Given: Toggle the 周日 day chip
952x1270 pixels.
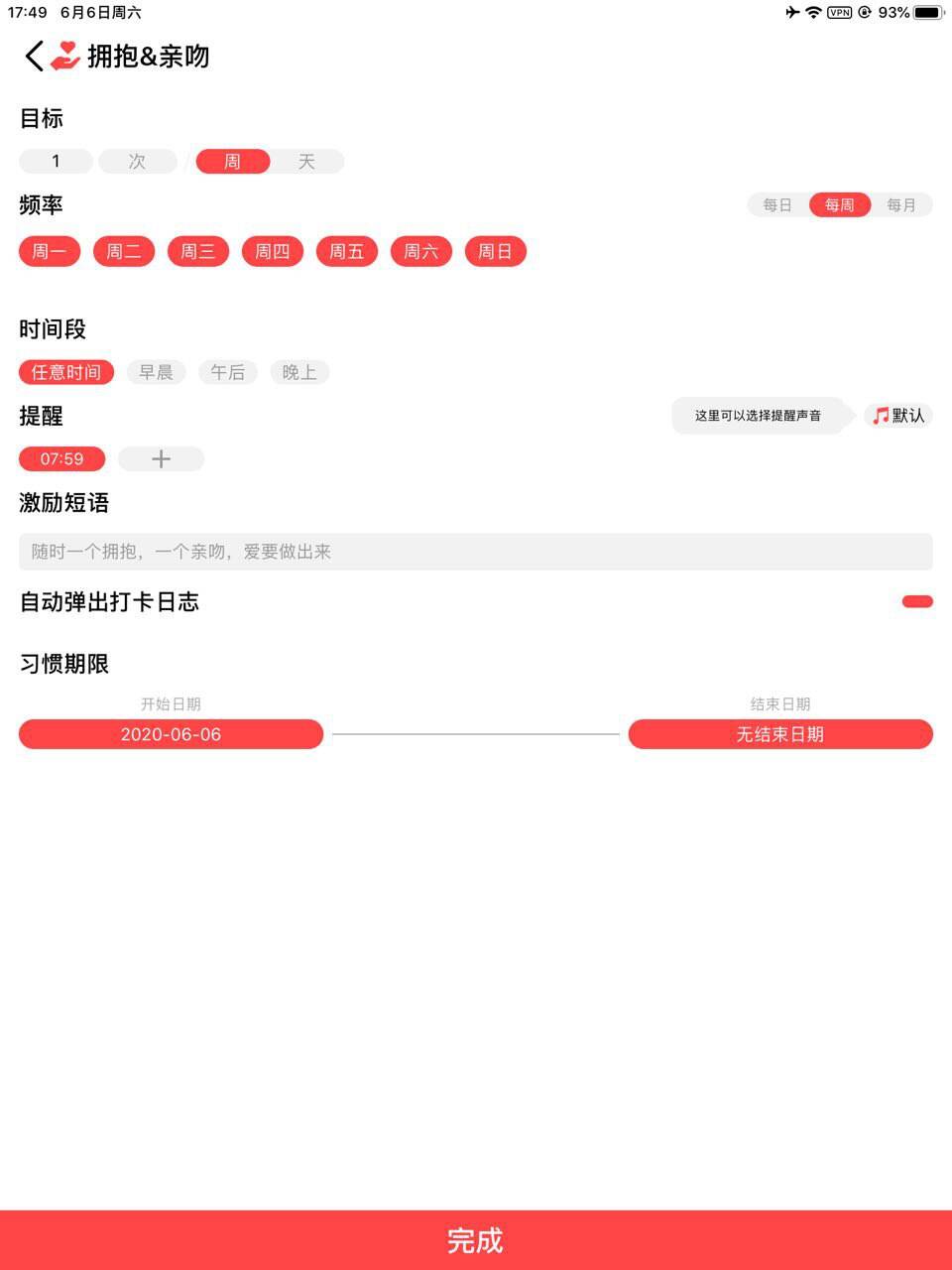Looking at the screenshot, I should [495, 252].
